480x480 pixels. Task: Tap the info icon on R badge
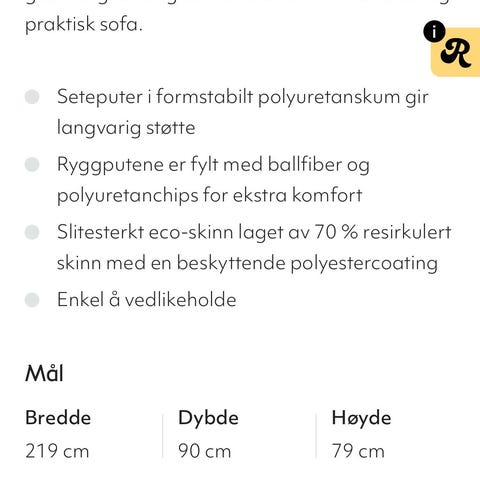[x=434, y=32]
